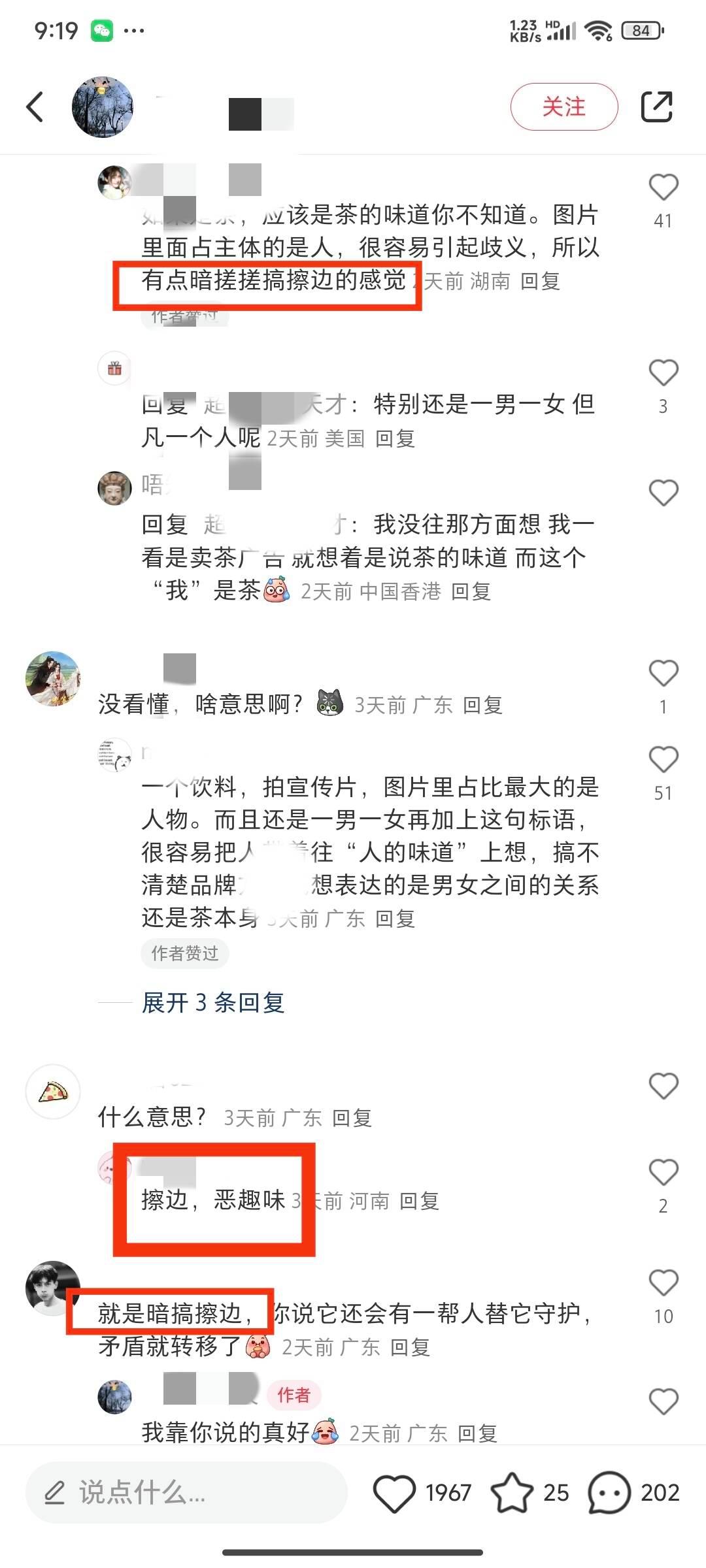Share this post via top-right icon
This screenshot has height=1568, width=706.
point(656,106)
